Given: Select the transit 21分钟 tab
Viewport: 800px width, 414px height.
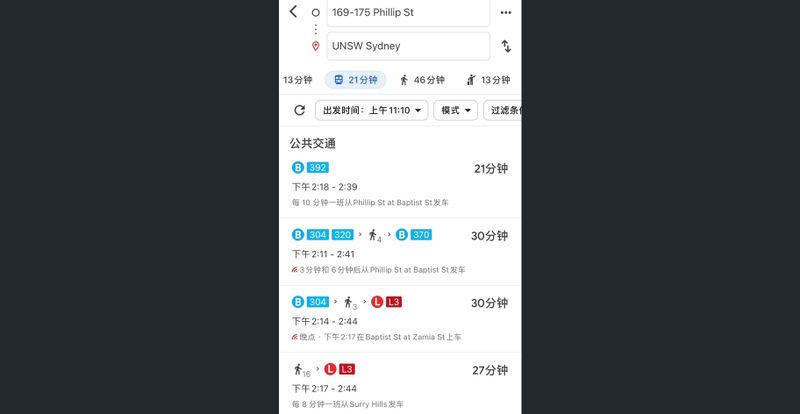Looking at the screenshot, I should pos(355,80).
